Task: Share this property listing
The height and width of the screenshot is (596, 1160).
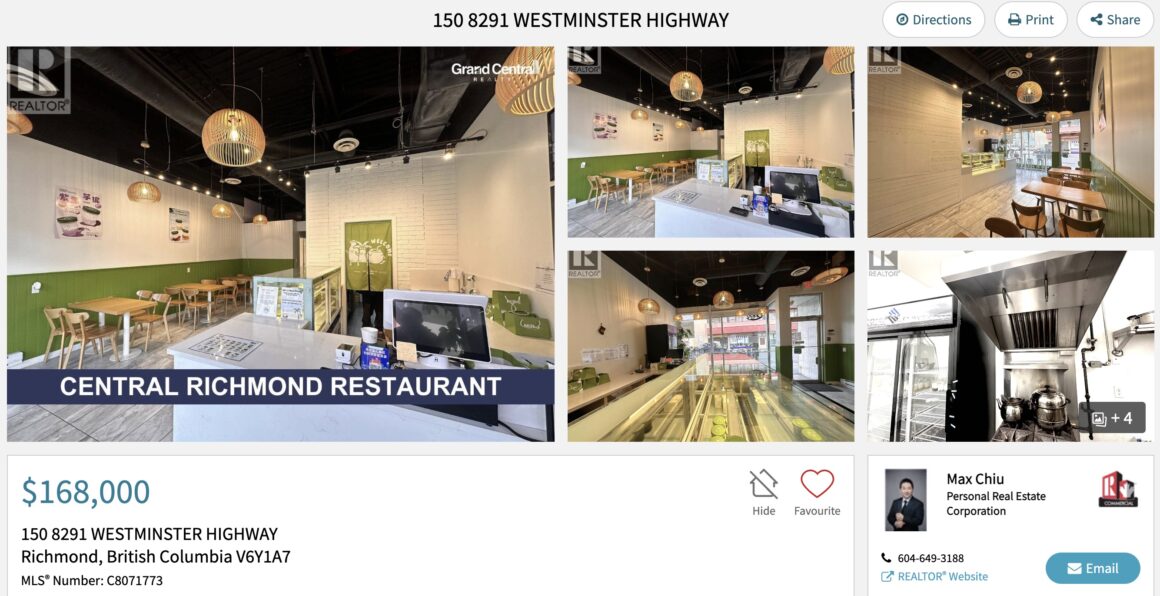Action: coord(1115,20)
